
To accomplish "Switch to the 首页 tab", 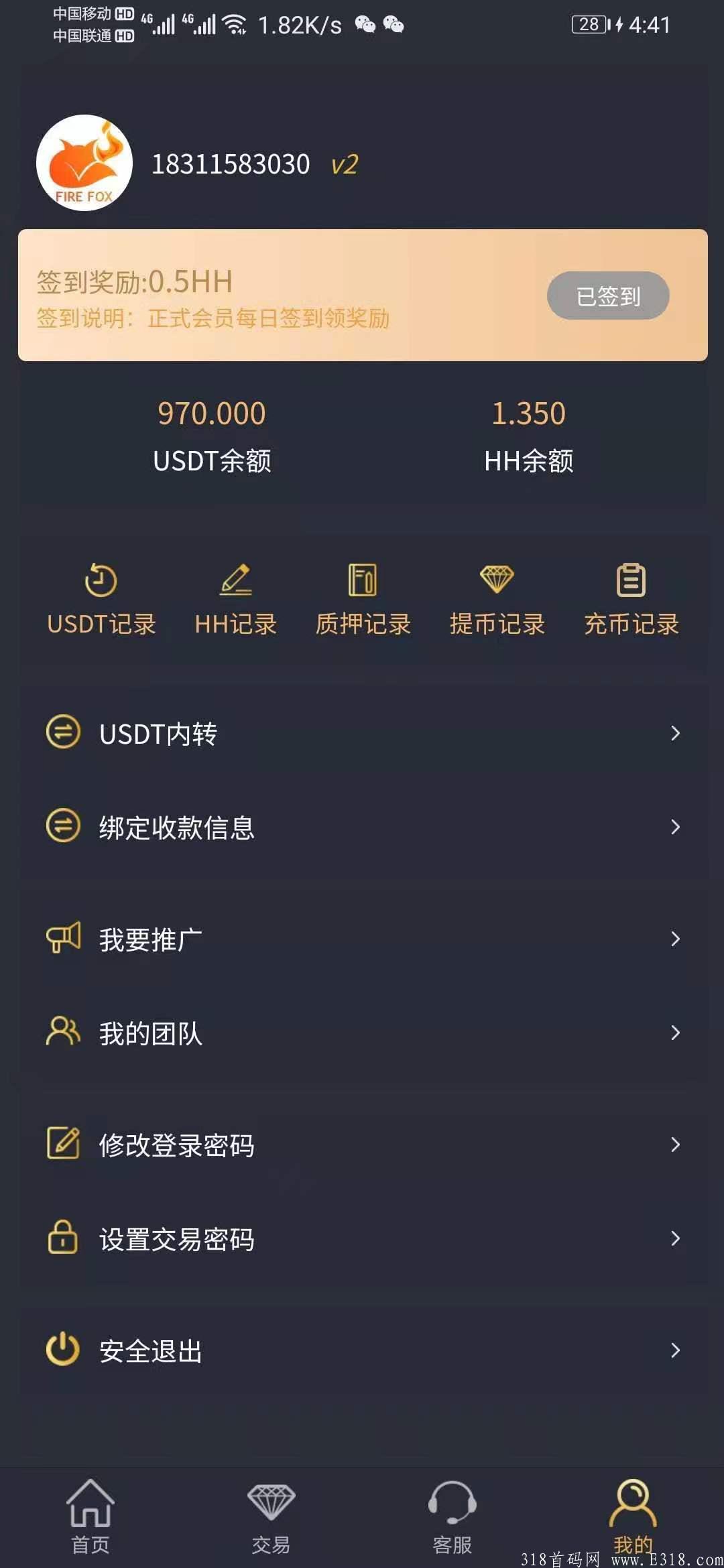I will 90,1517.
